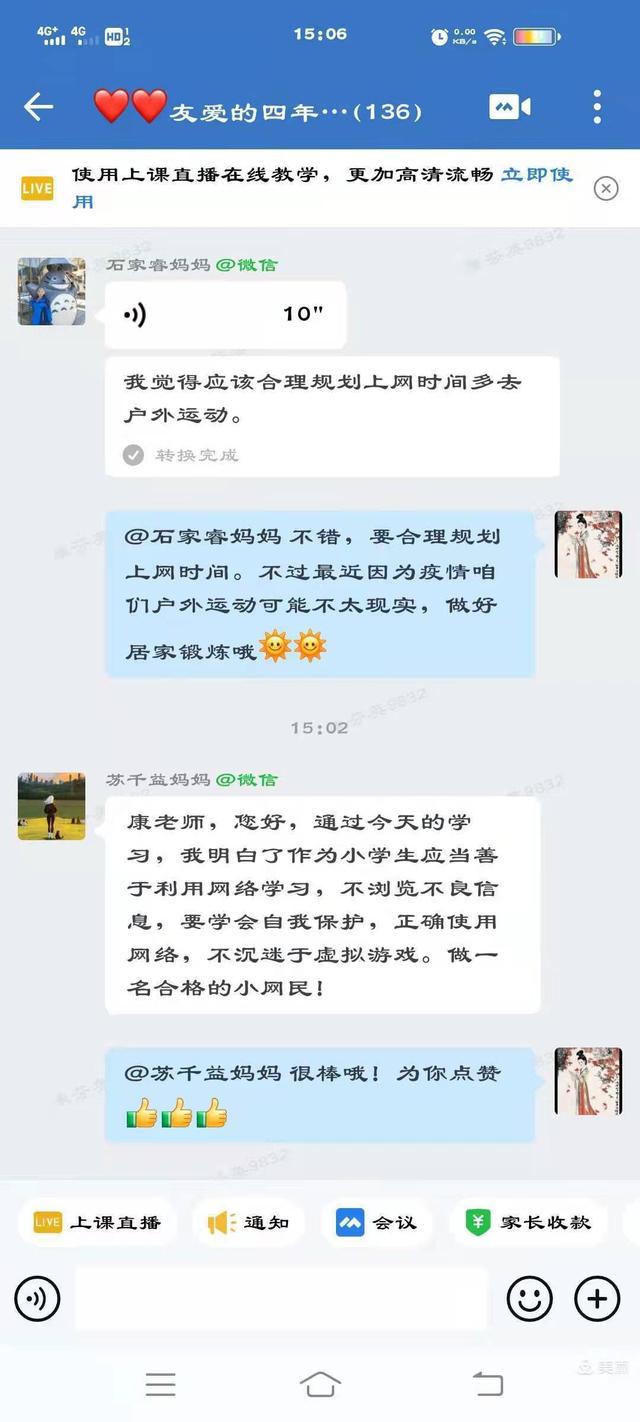Start a video meeting in the chat

point(509,107)
